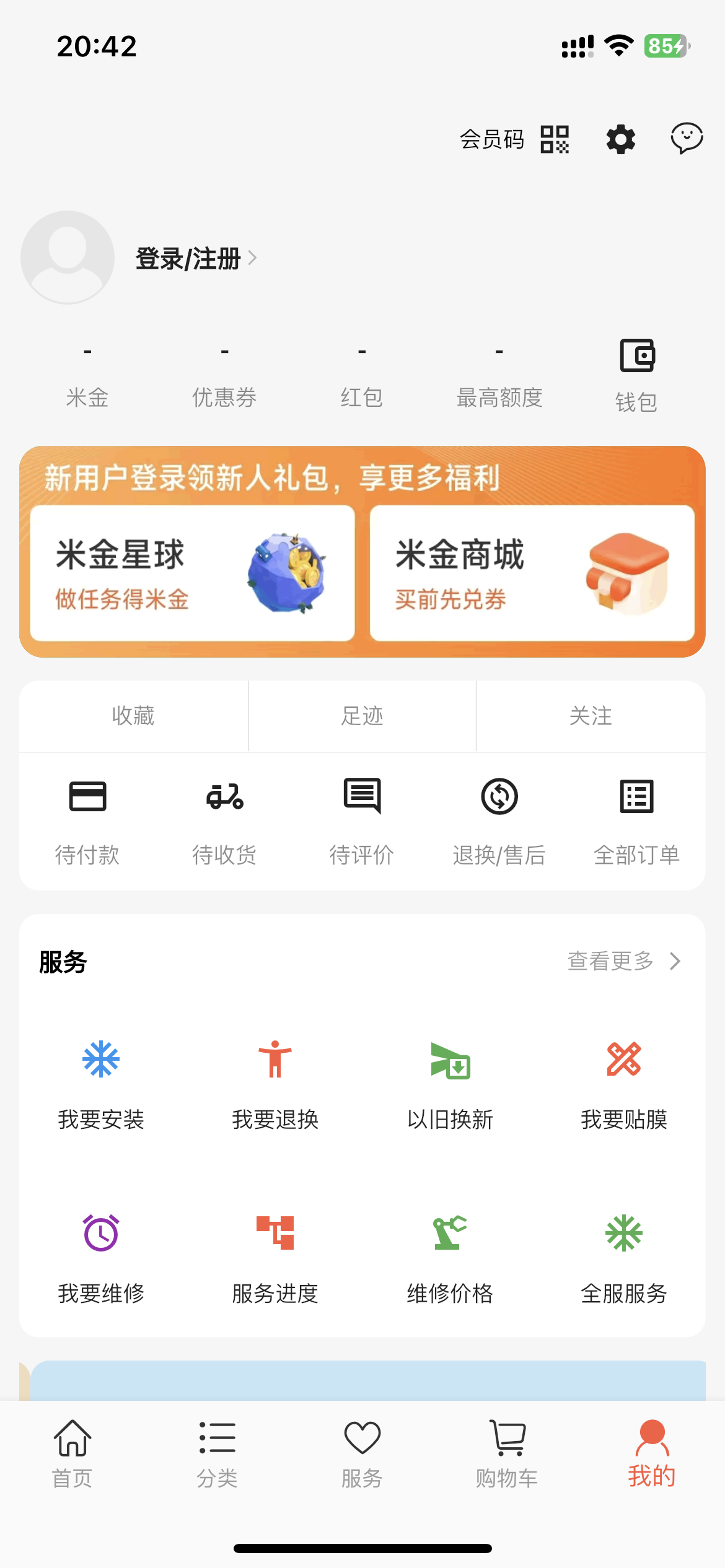Screen dimensions: 725x1568
Task: Open the 米金星球 card
Action: pos(192,573)
